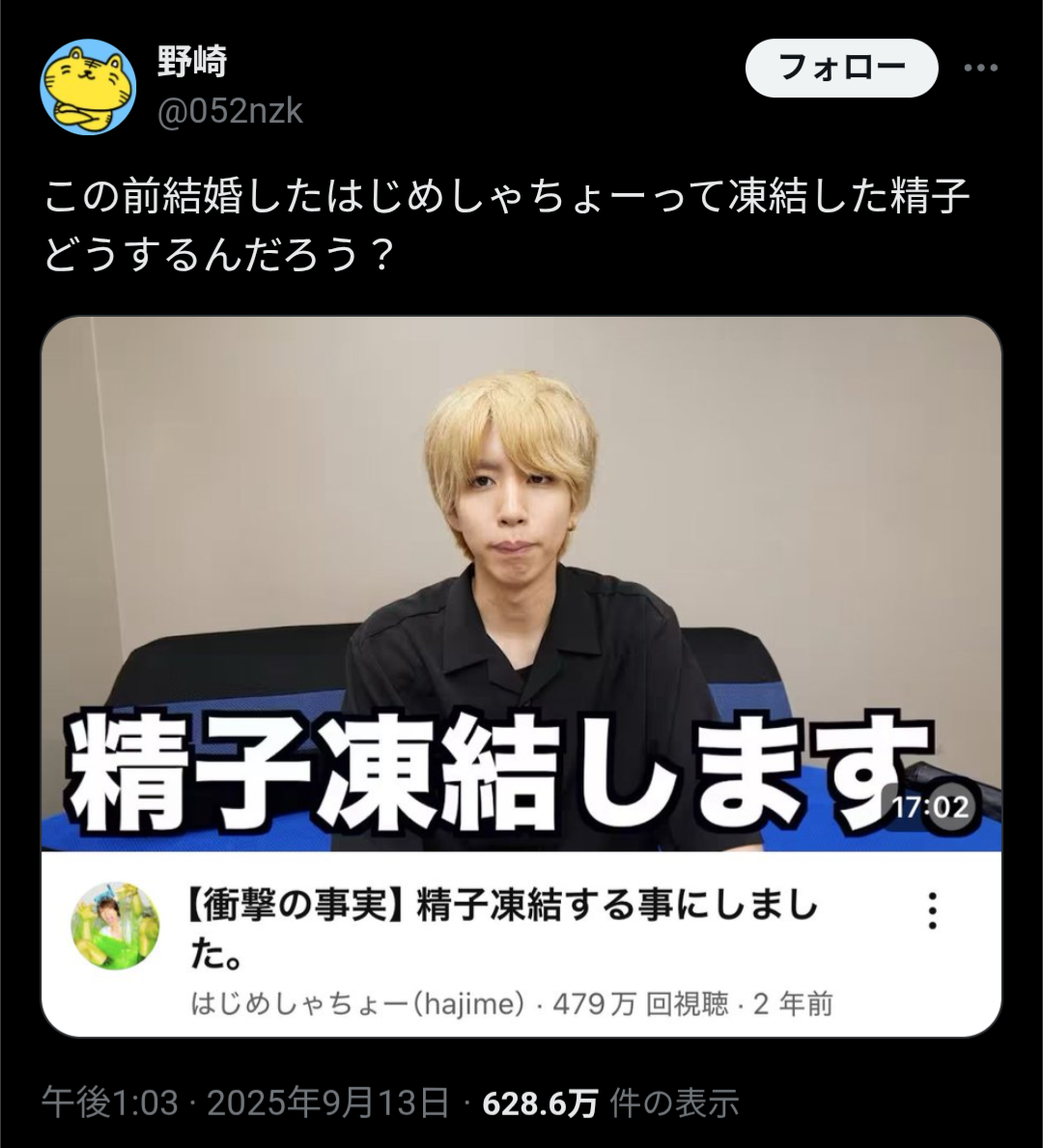This screenshot has height=1148, width=1043.
Task: Open the tweet's overflow menu
Action: tap(980, 68)
